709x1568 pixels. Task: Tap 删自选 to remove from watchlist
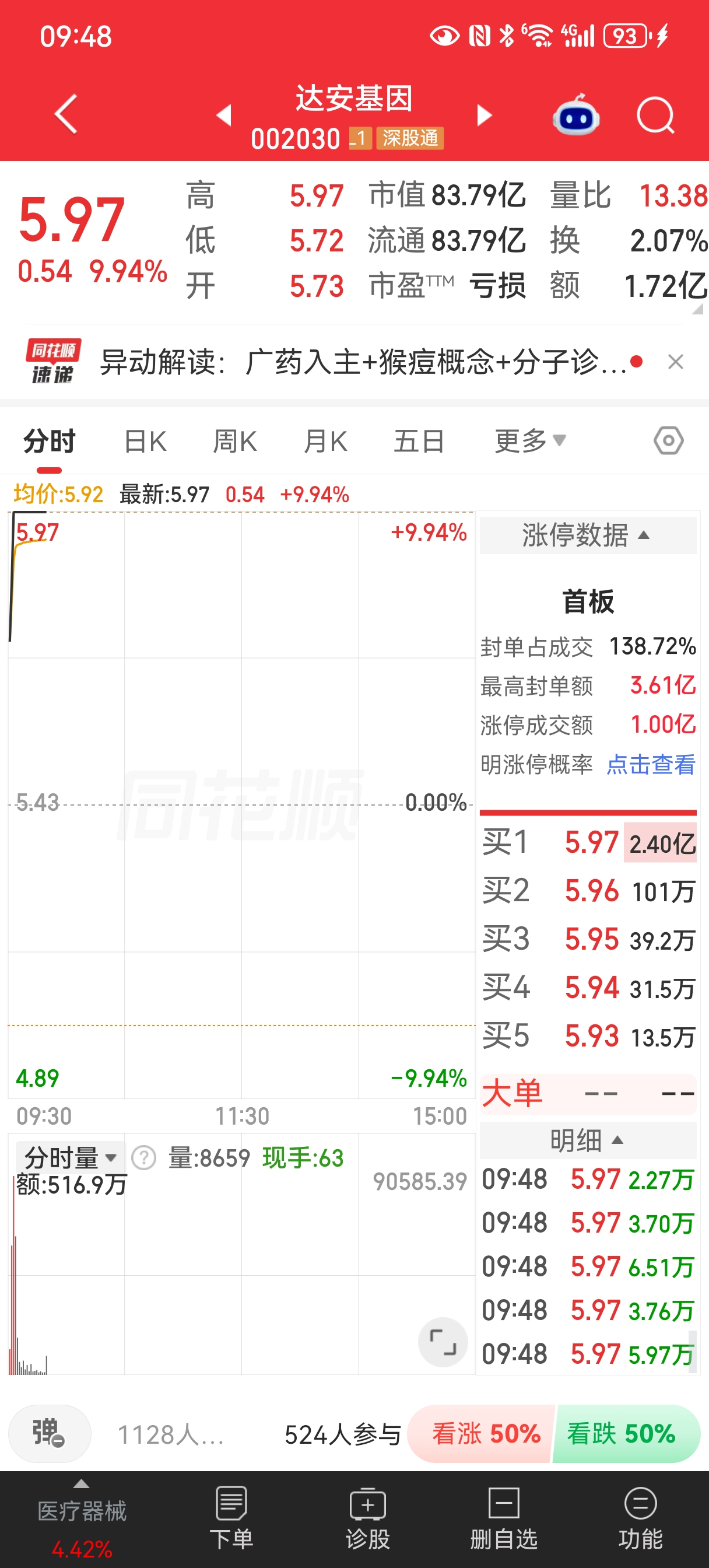tap(504, 1518)
